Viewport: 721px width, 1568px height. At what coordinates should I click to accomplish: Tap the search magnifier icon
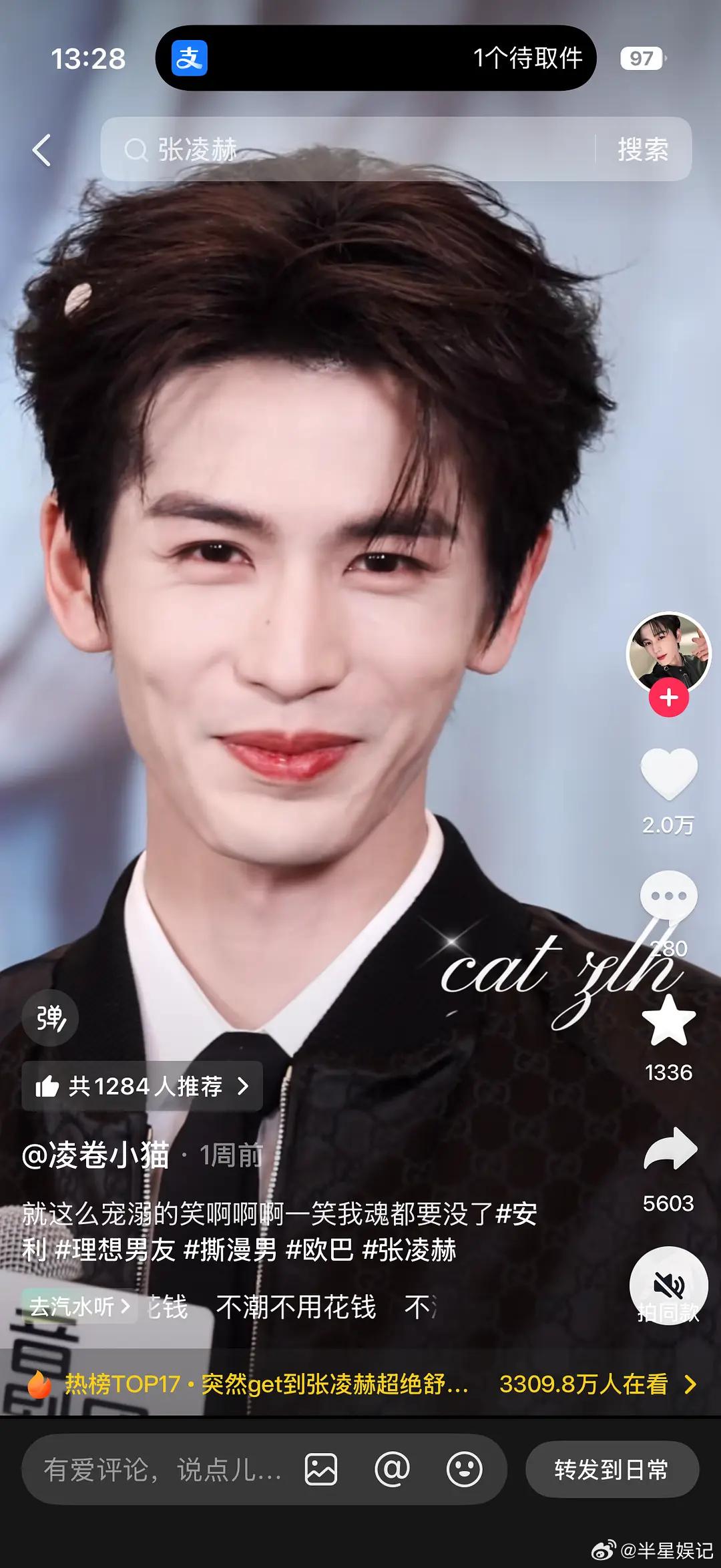[x=138, y=150]
